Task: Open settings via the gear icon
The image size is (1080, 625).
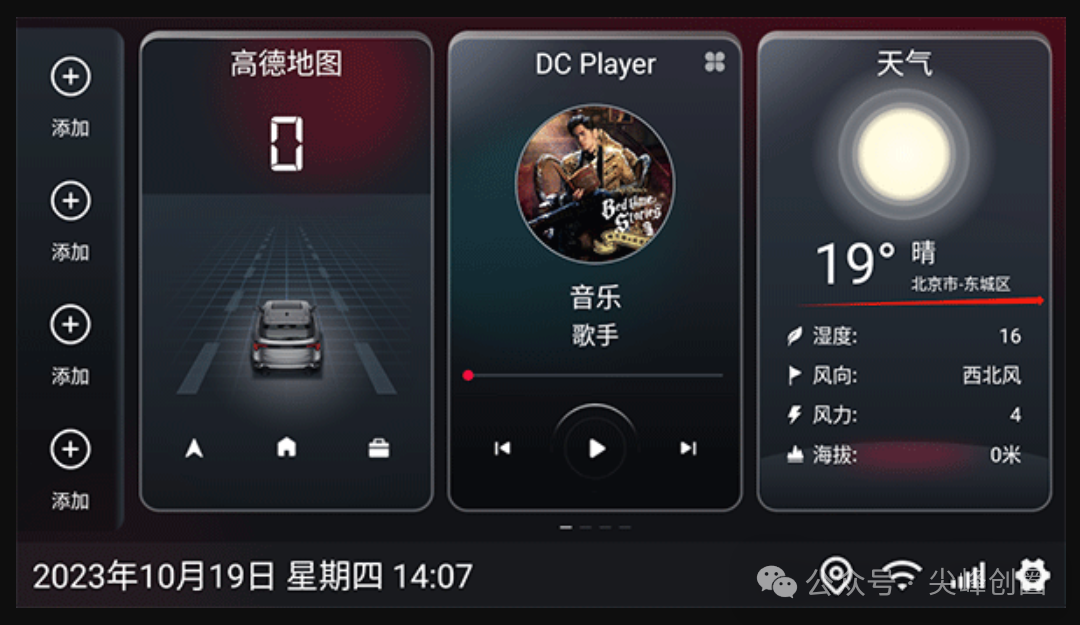Action: pos(1032,575)
